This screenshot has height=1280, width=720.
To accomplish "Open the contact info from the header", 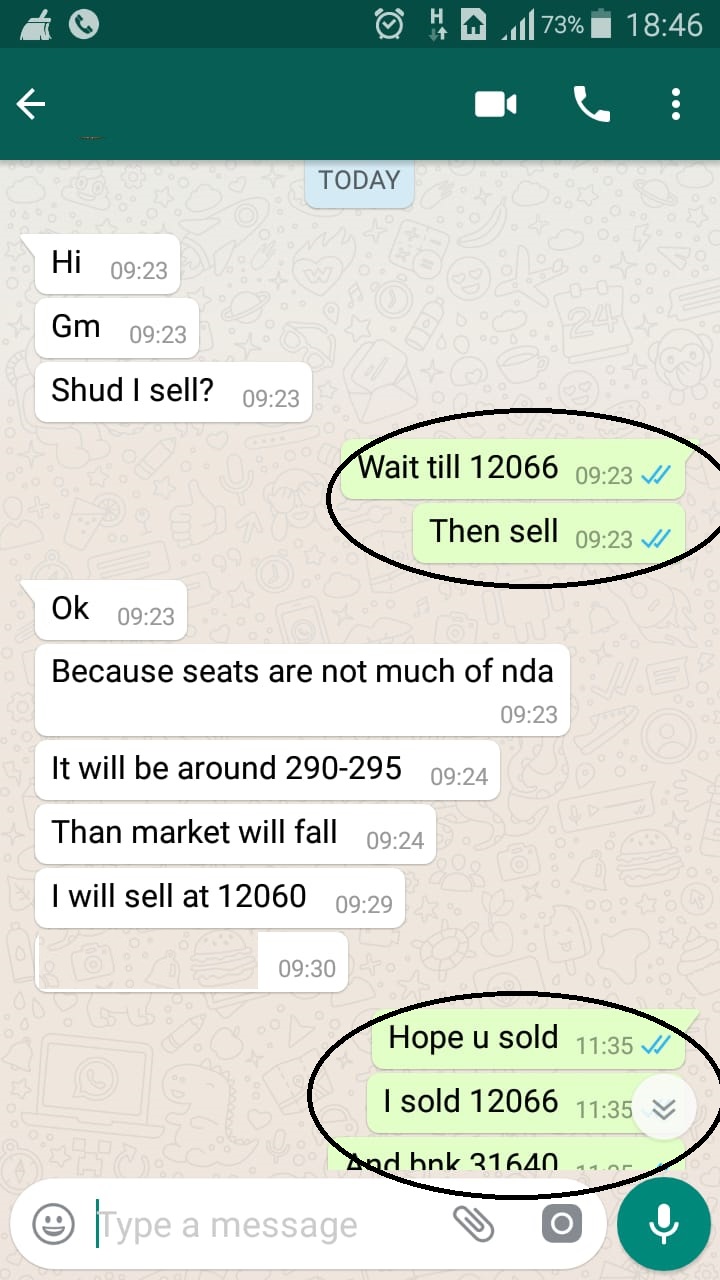I will point(250,104).
